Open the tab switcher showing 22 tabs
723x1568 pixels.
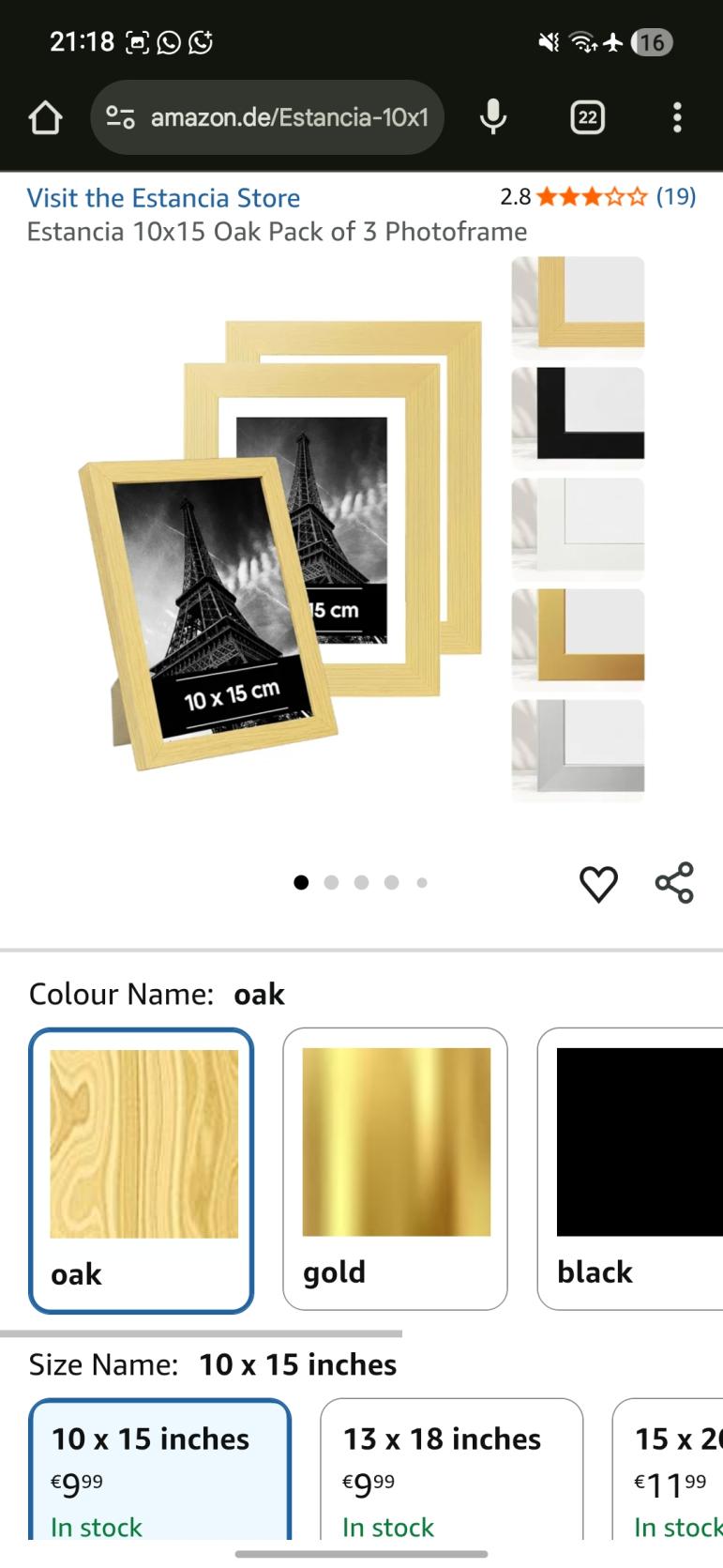coord(587,117)
